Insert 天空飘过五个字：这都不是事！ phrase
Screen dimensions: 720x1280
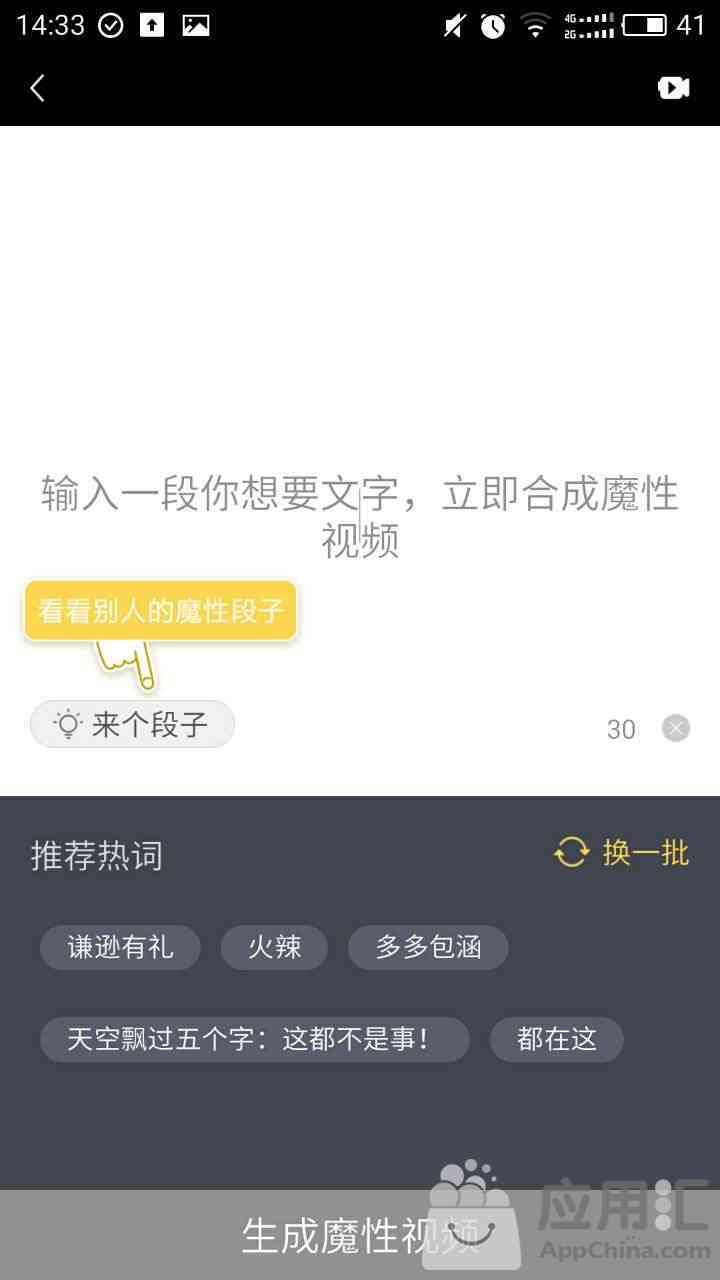(x=254, y=1039)
